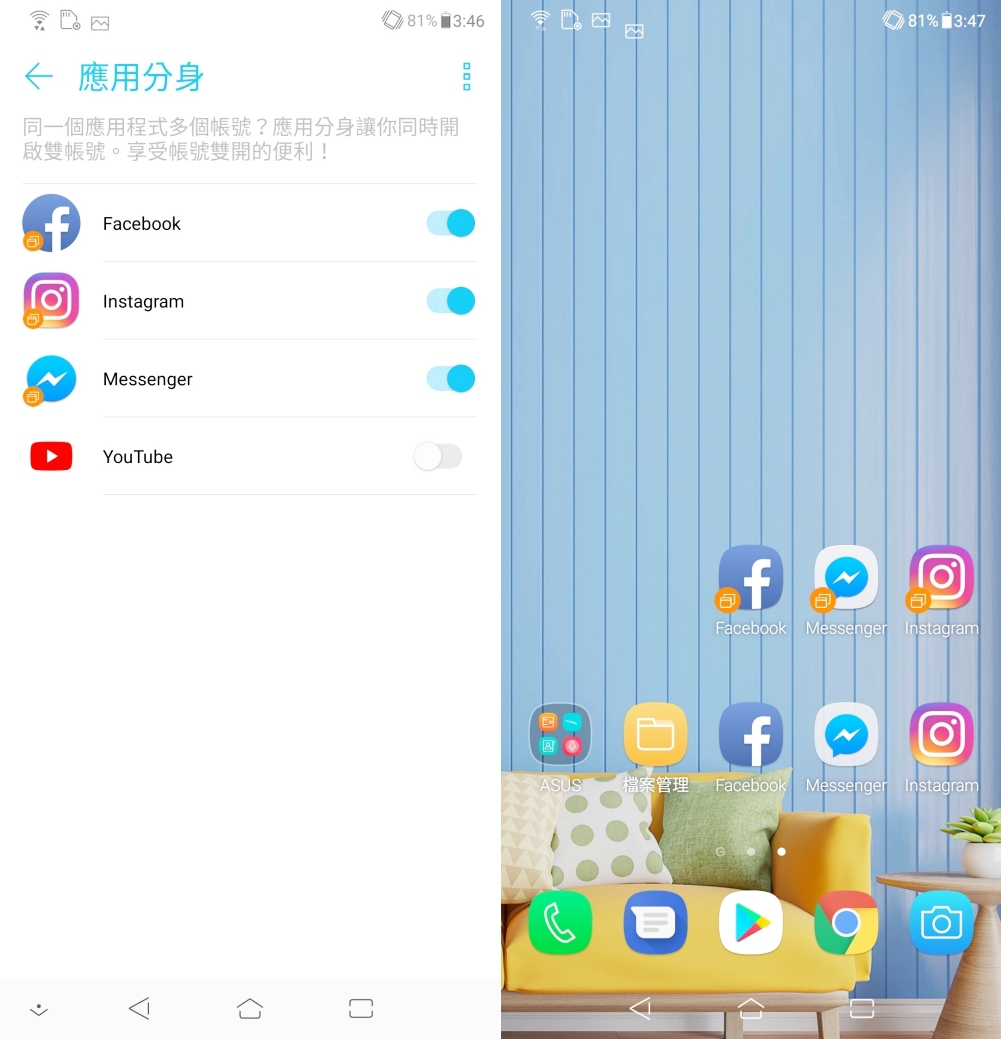Open the Camera app in the dock
1001x1039 pixels.
coord(941,923)
